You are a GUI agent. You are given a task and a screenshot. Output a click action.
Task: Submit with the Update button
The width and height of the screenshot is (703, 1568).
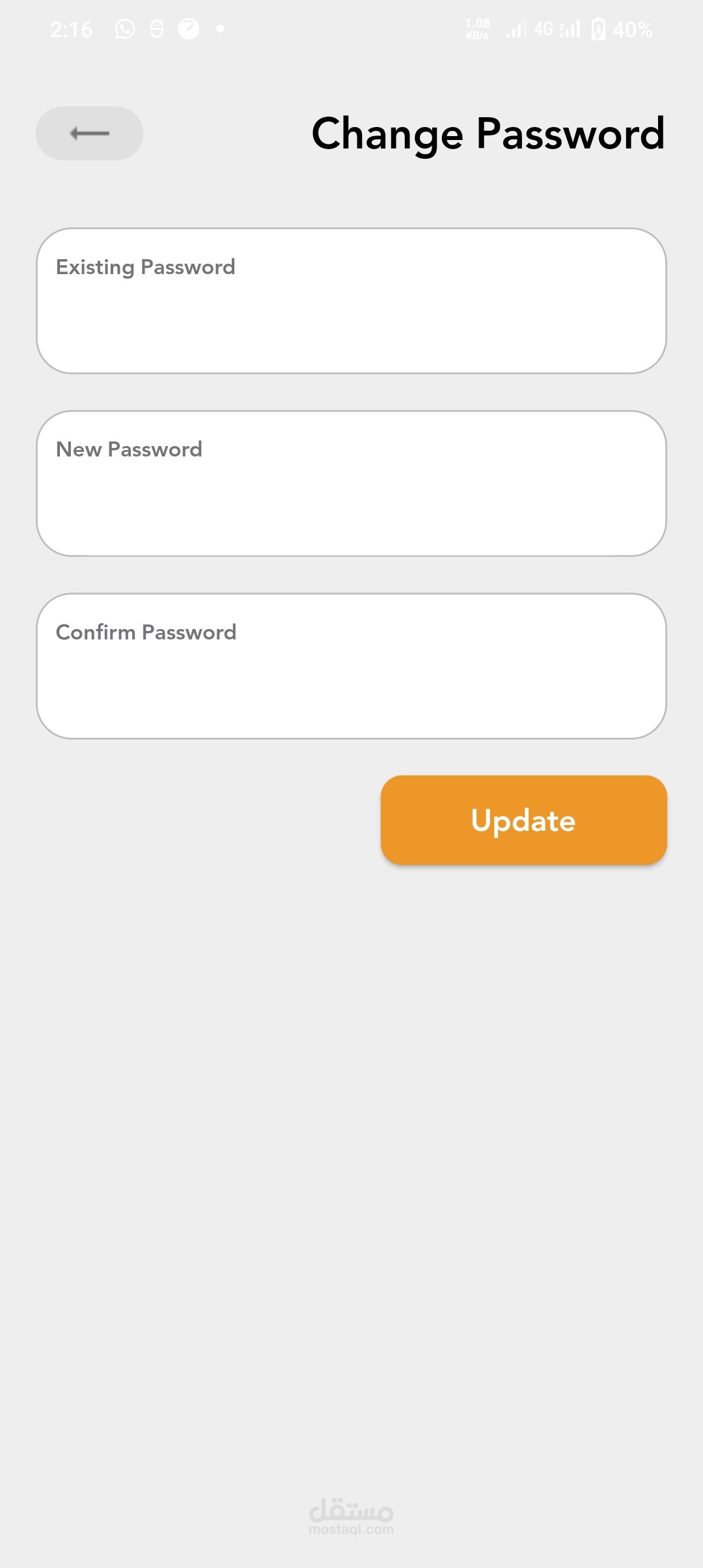pos(524,820)
